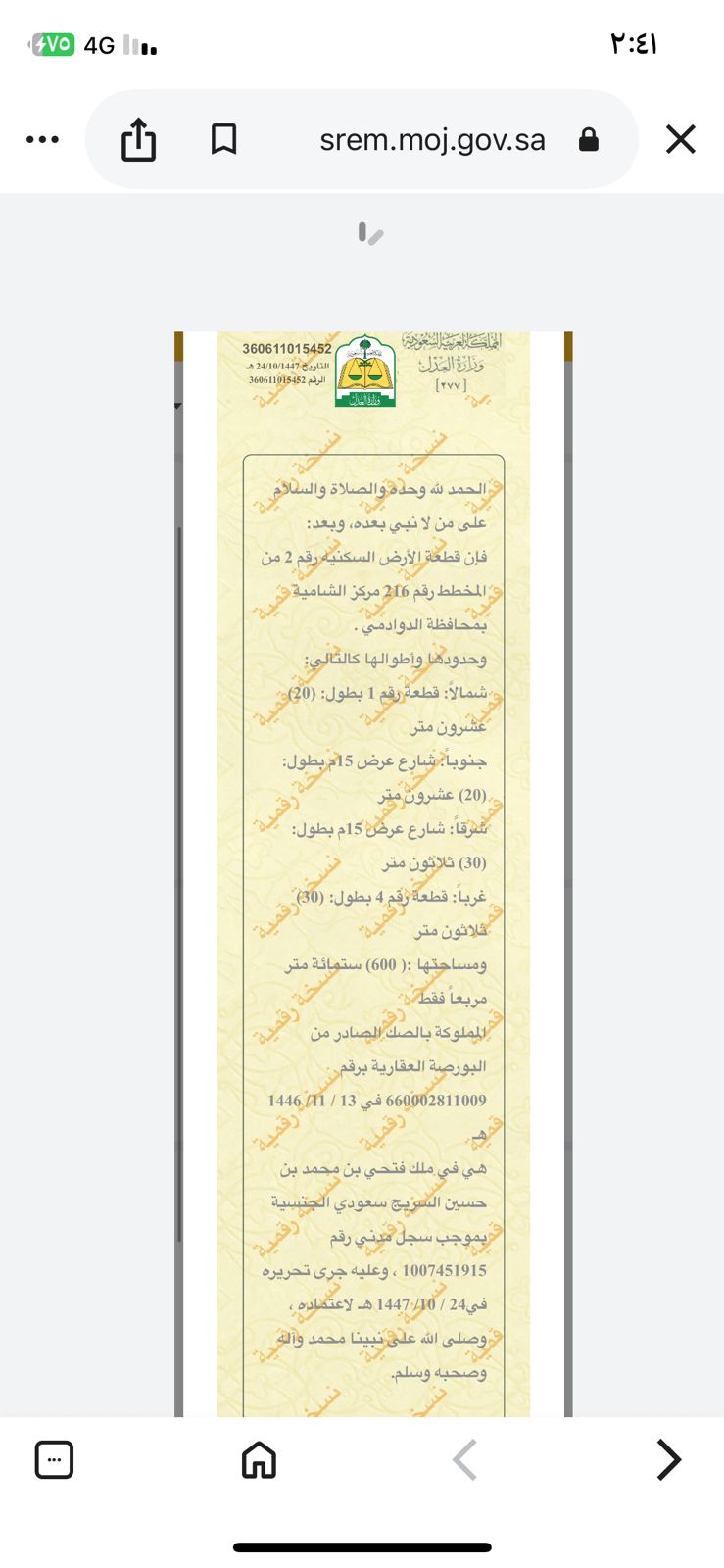Open the three-dot more options menu
The image size is (724, 1568).
point(43,139)
